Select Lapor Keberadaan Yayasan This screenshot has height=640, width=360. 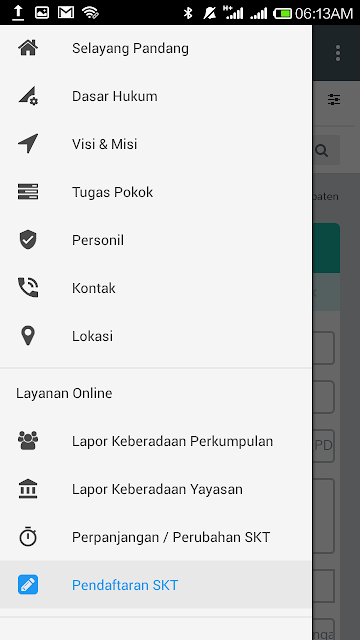[x=156, y=489]
